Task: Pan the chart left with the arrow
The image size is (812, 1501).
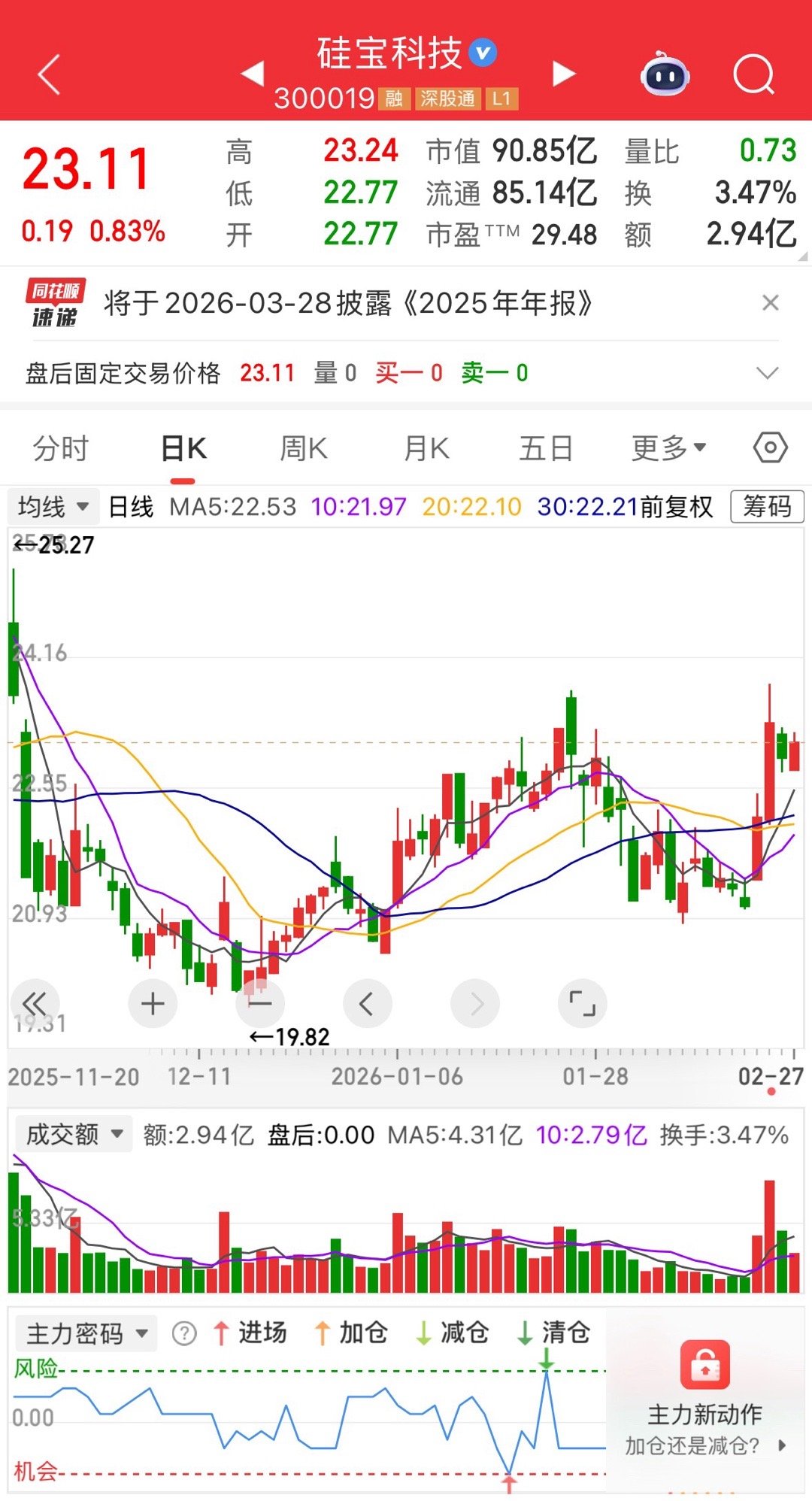Action: coord(368,1003)
